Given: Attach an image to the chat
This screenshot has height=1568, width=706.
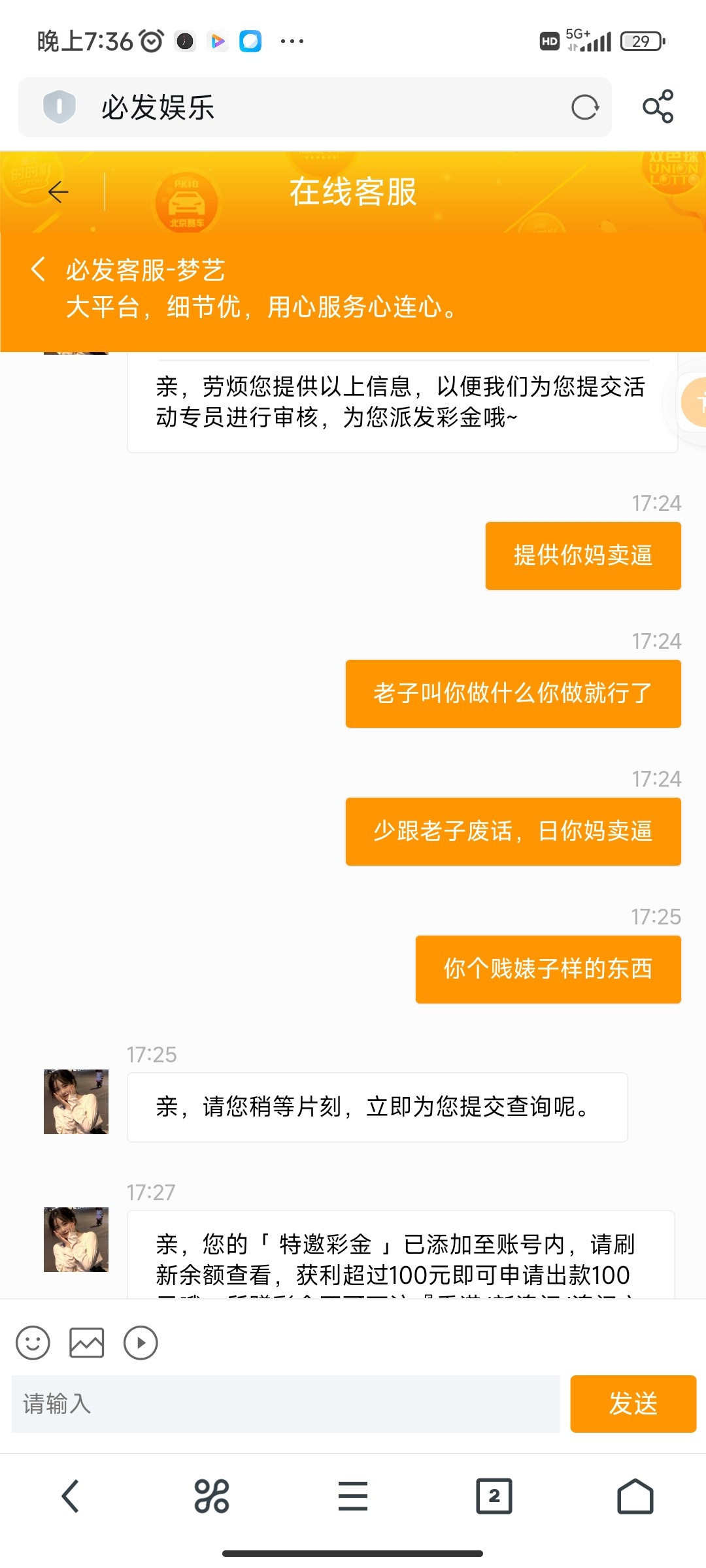Looking at the screenshot, I should pyautogui.click(x=87, y=1343).
